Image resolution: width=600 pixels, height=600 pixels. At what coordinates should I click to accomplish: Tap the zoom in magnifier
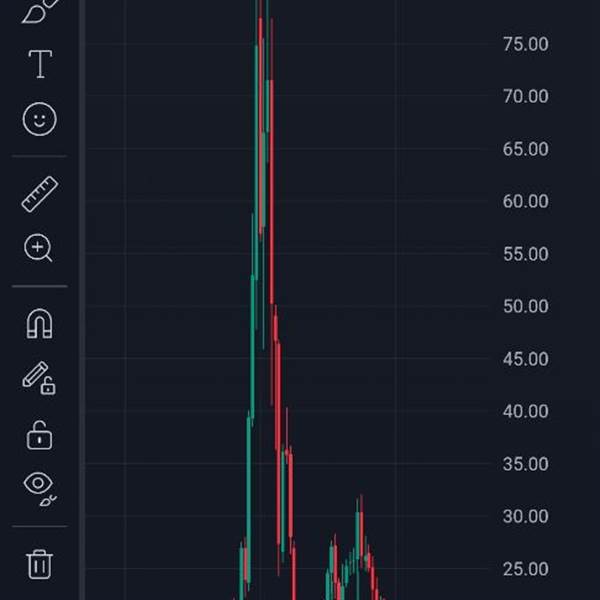(x=39, y=248)
